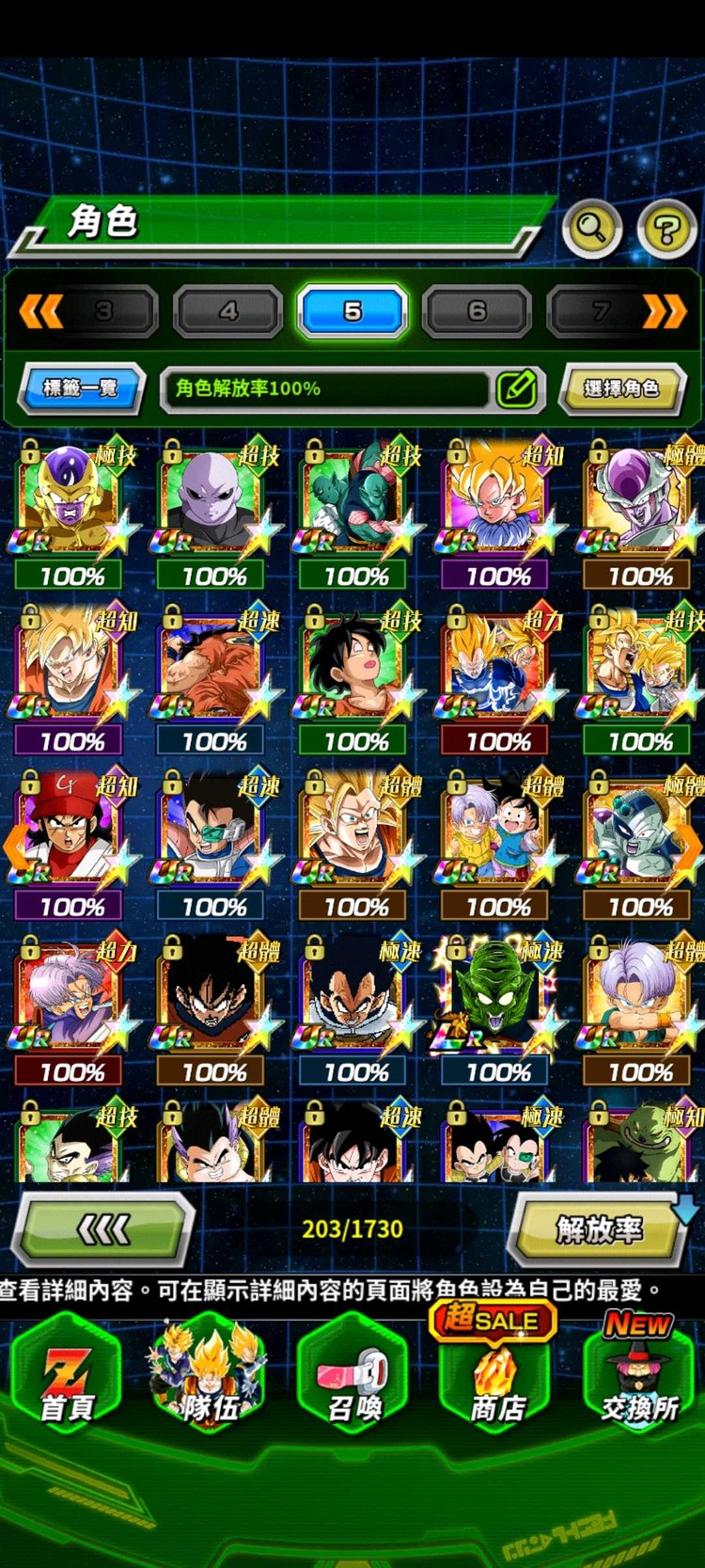Switch to the 隊伍 team tab
This screenshot has width=705, height=1568.
(210, 1378)
